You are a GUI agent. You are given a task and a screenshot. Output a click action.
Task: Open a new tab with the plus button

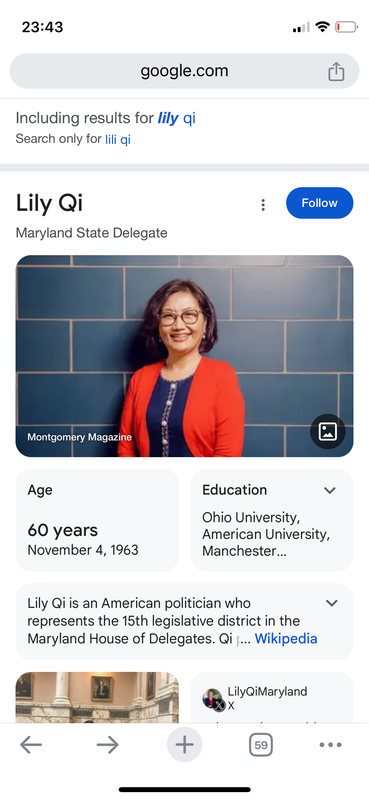point(184,745)
